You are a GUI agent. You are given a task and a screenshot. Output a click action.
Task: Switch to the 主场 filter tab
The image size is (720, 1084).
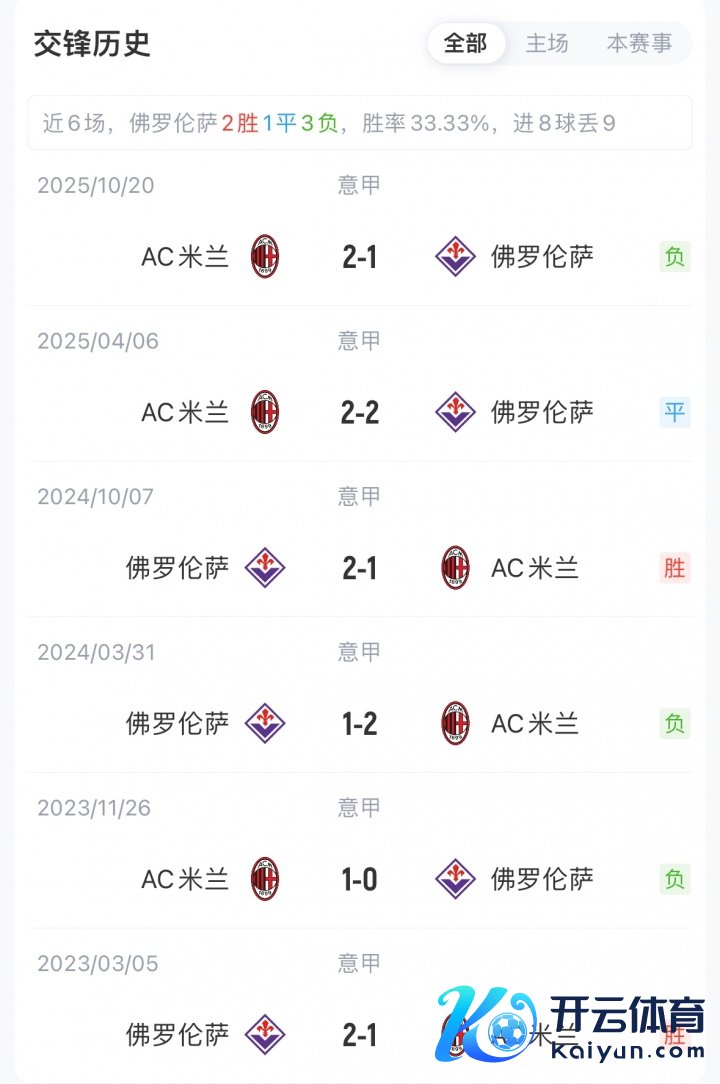pos(547,43)
